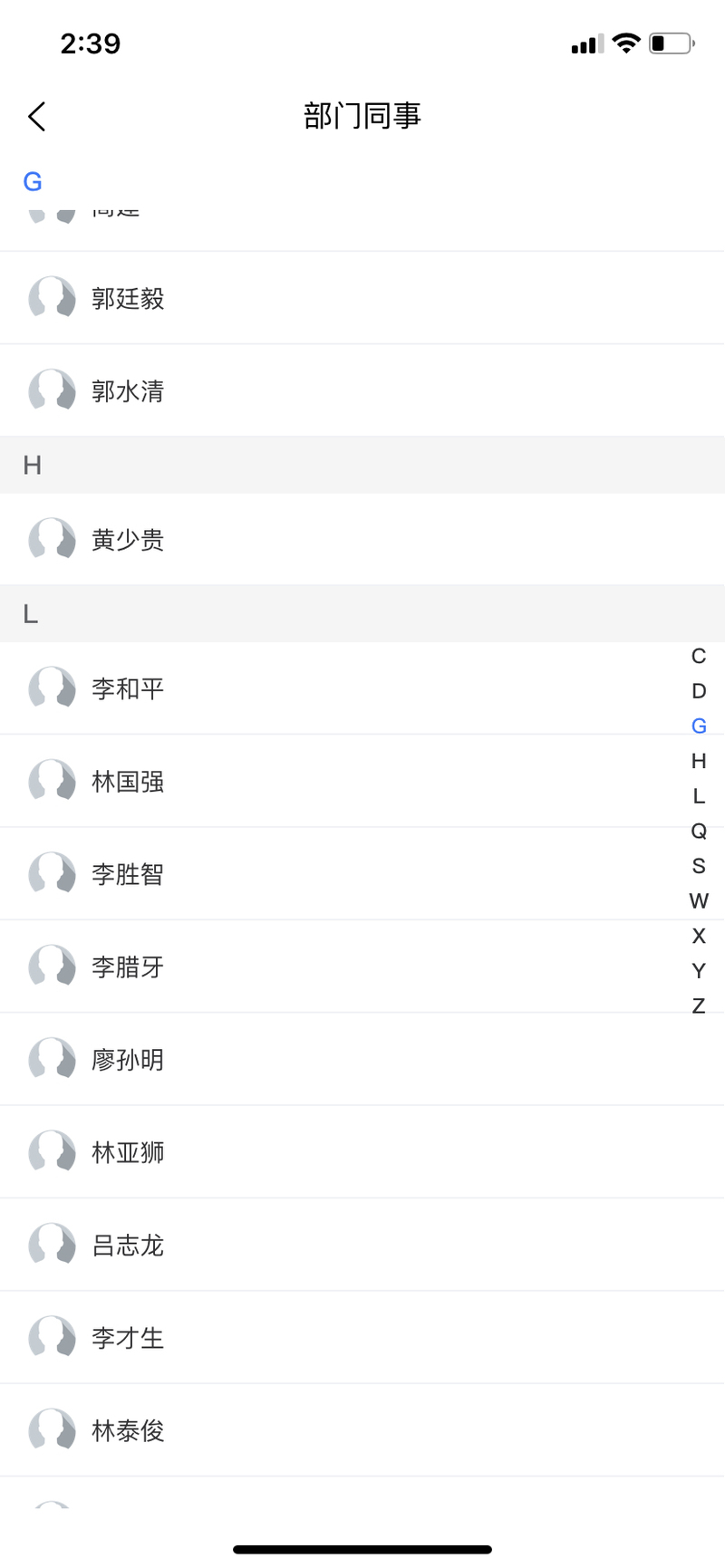The height and width of the screenshot is (1568, 725).
Task: Open contact 李胜智
Action: click(x=362, y=874)
